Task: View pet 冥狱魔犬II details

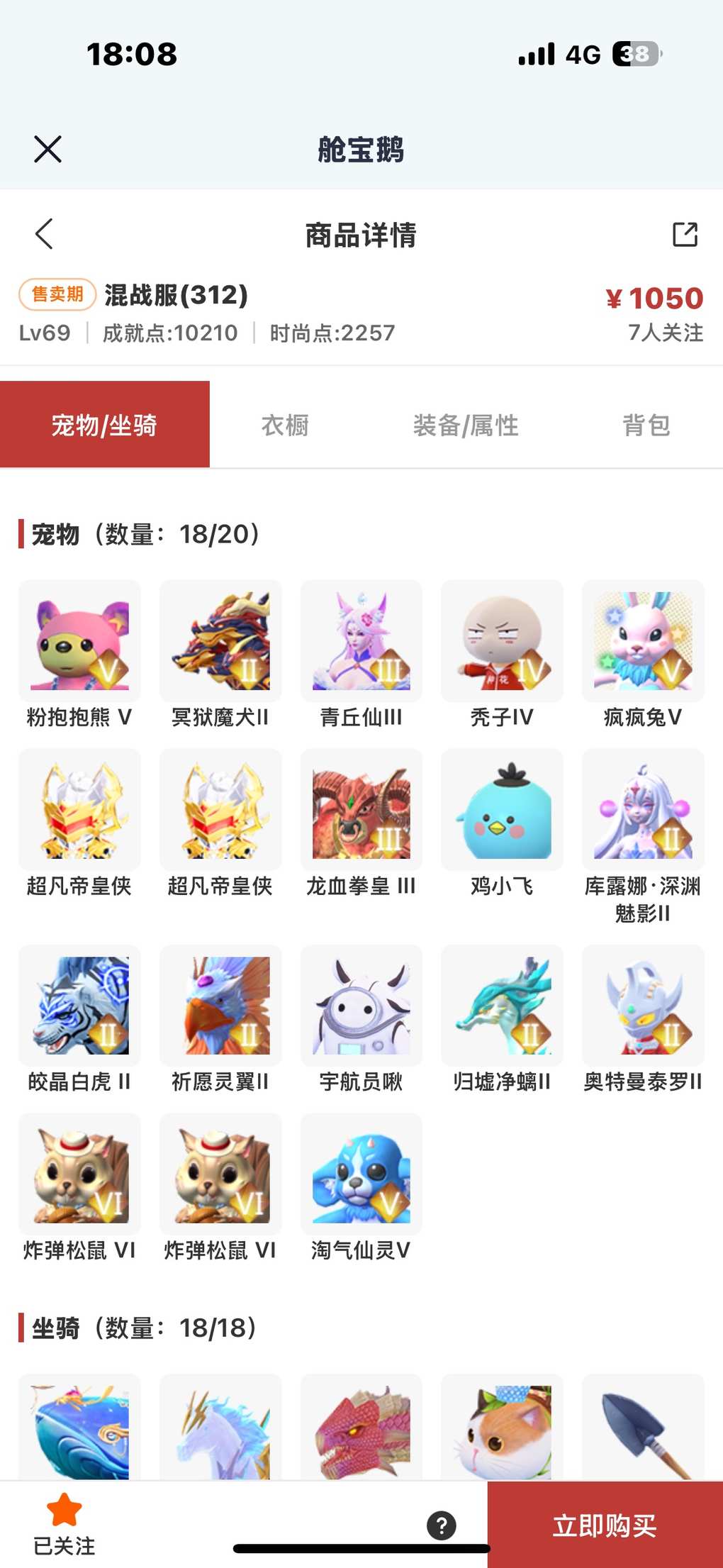Action: click(220, 642)
